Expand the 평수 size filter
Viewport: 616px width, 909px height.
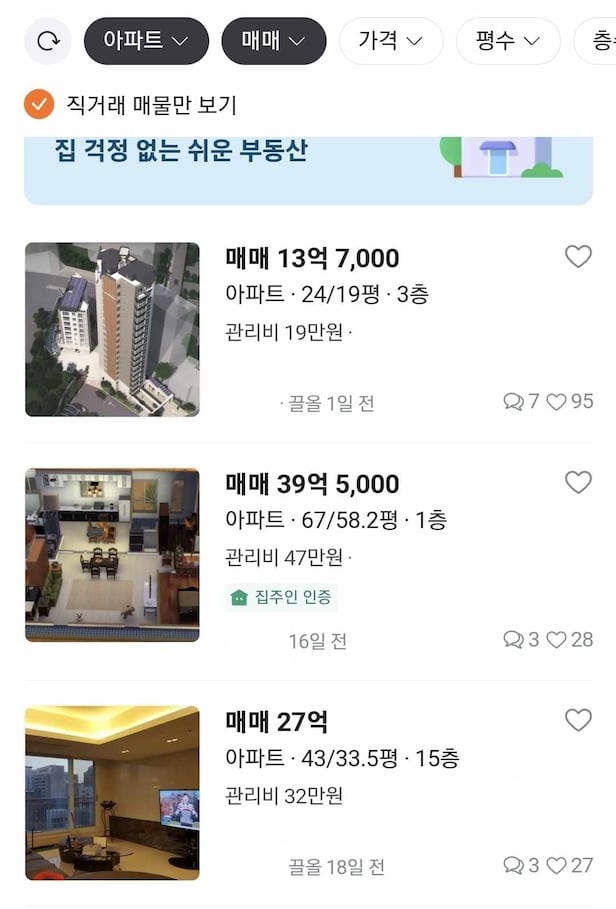click(x=507, y=41)
